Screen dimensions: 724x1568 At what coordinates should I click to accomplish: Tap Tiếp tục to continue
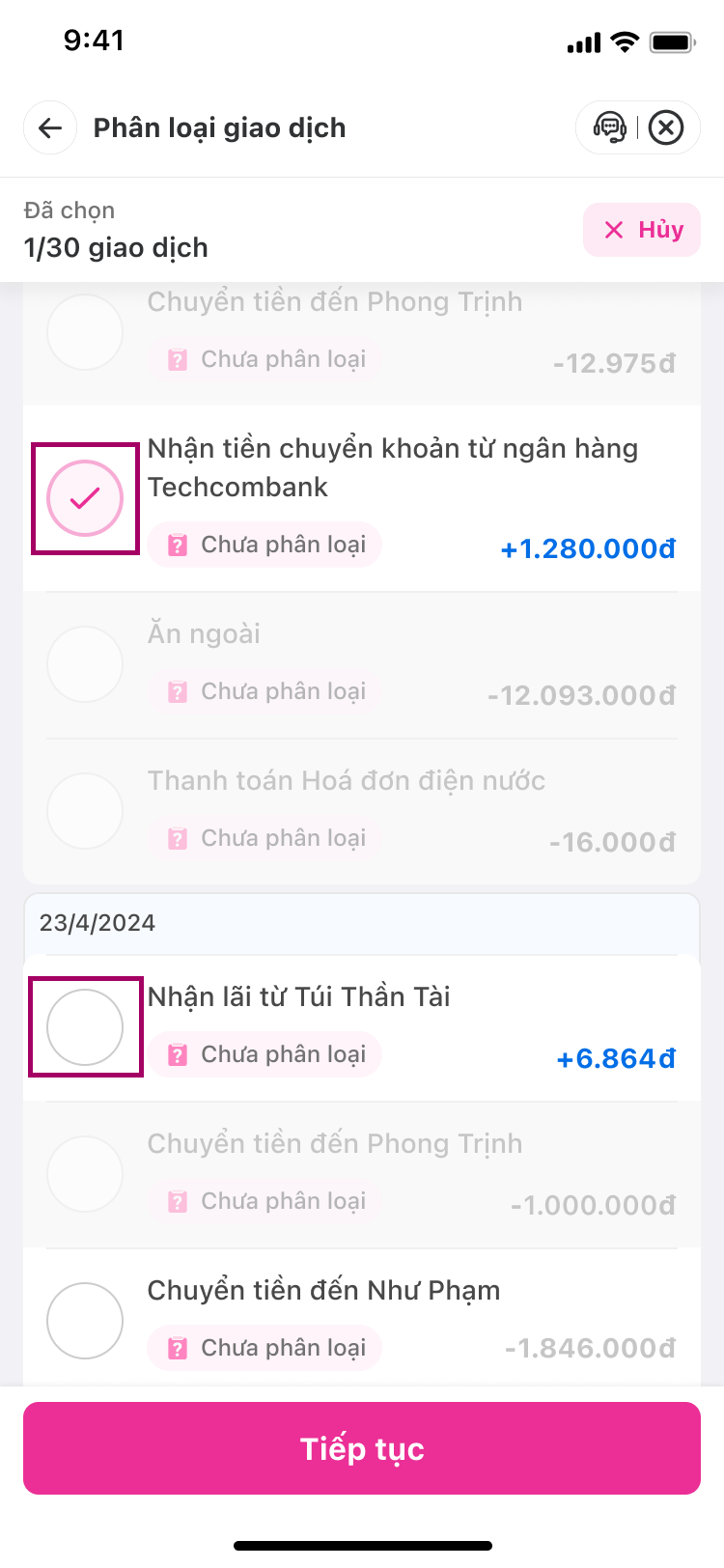click(362, 1448)
